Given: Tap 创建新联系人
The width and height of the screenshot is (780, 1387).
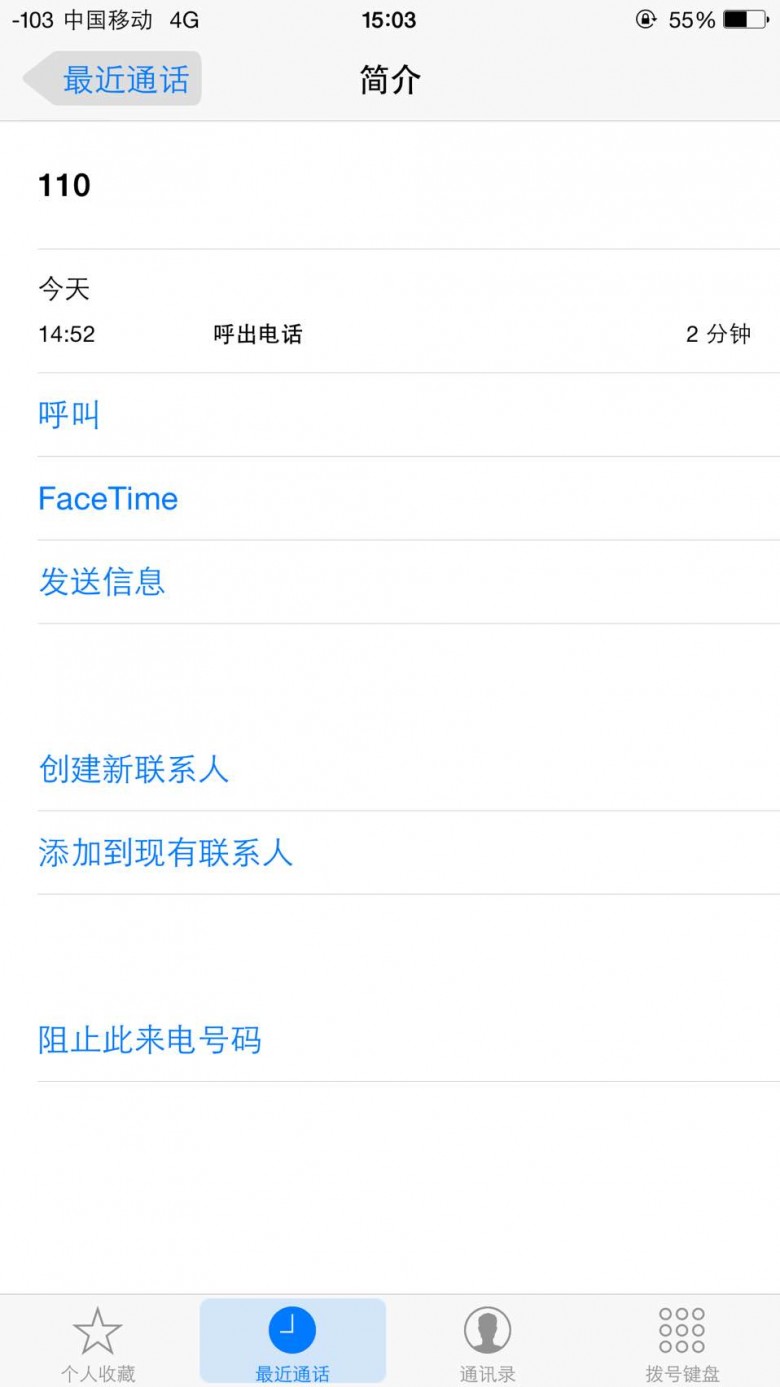Looking at the screenshot, I should (x=134, y=768).
